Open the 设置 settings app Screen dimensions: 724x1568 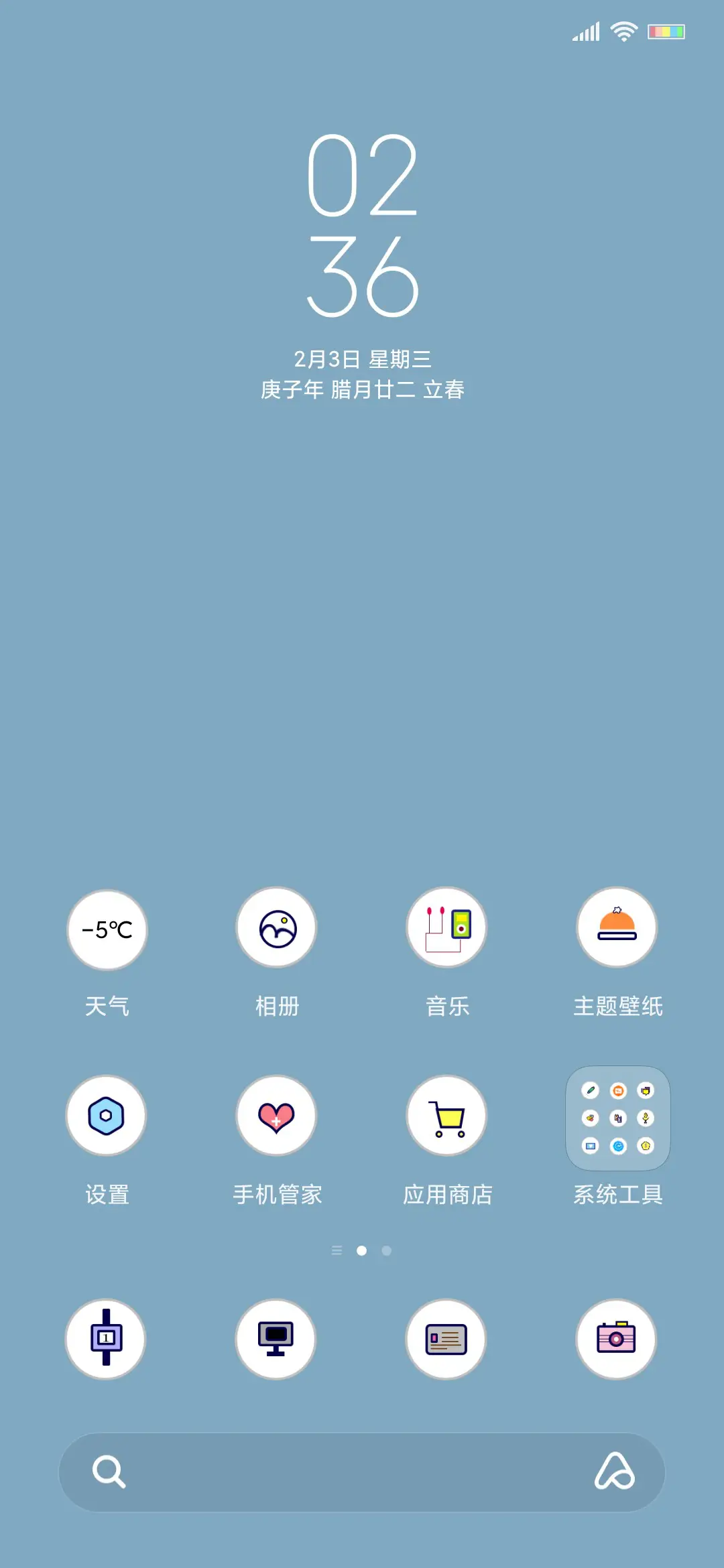(x=106, y=1116)
